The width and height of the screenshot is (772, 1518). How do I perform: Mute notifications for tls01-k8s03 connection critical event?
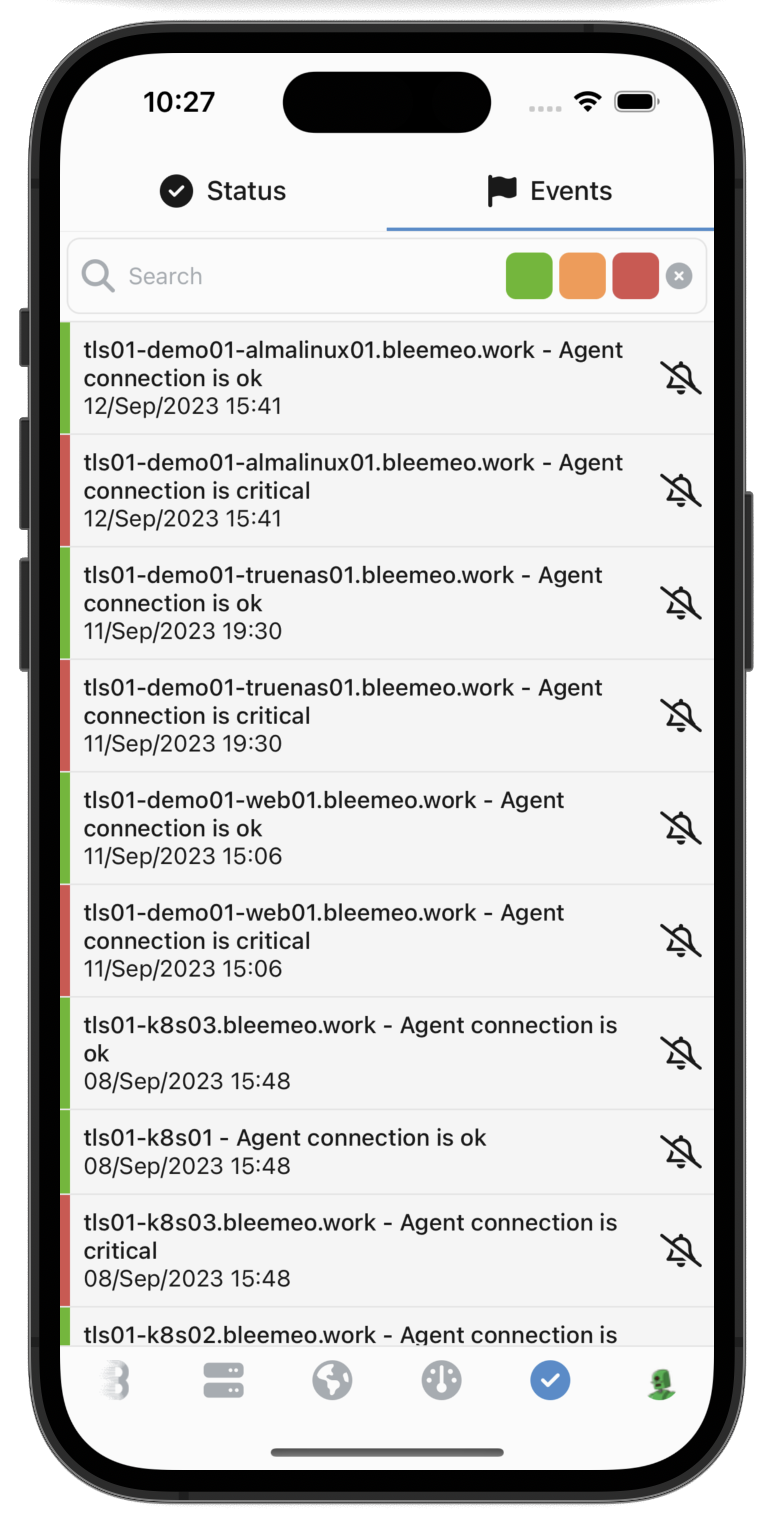click(x=680, y=1250)
